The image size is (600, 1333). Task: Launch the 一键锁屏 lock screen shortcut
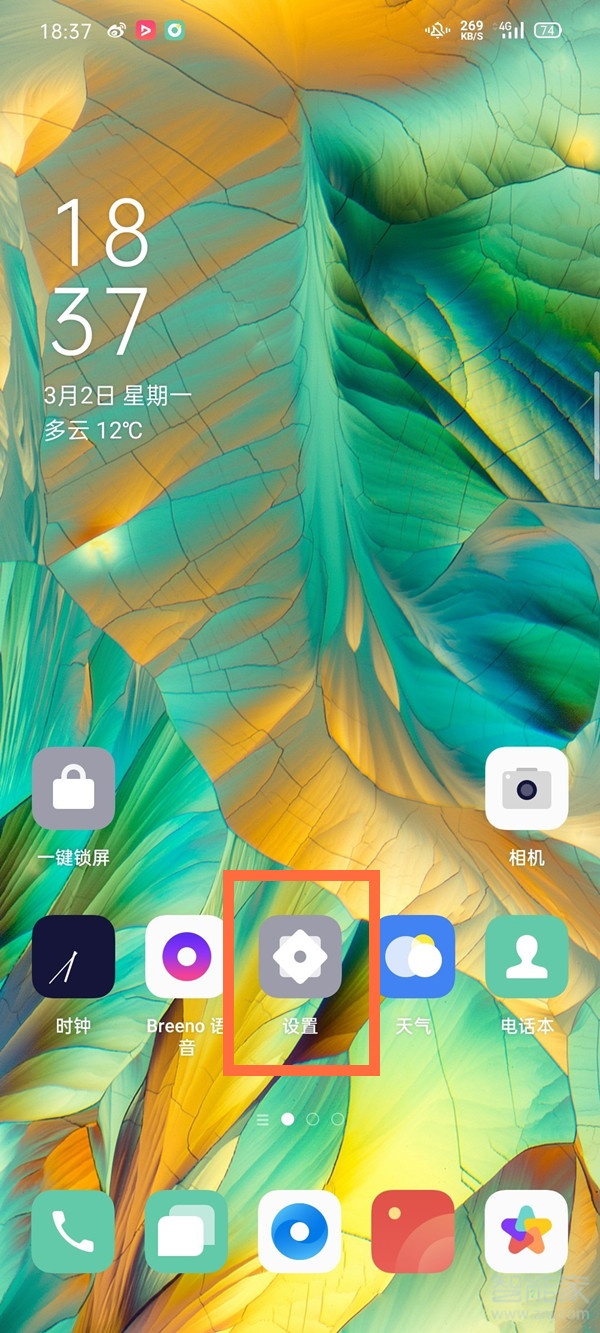tap(73, 789)
